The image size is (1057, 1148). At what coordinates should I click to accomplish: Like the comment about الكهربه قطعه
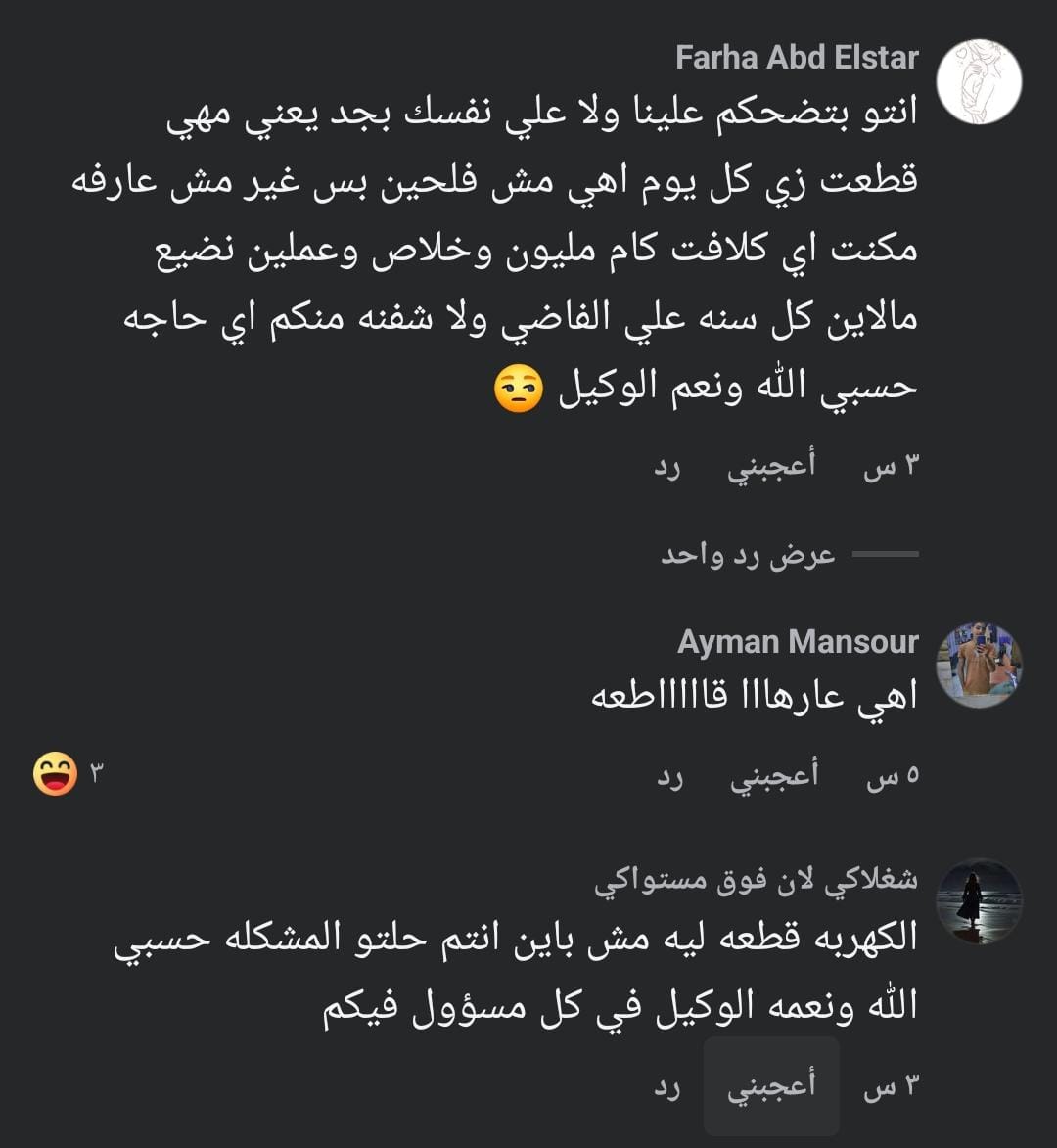point(771,1086)
